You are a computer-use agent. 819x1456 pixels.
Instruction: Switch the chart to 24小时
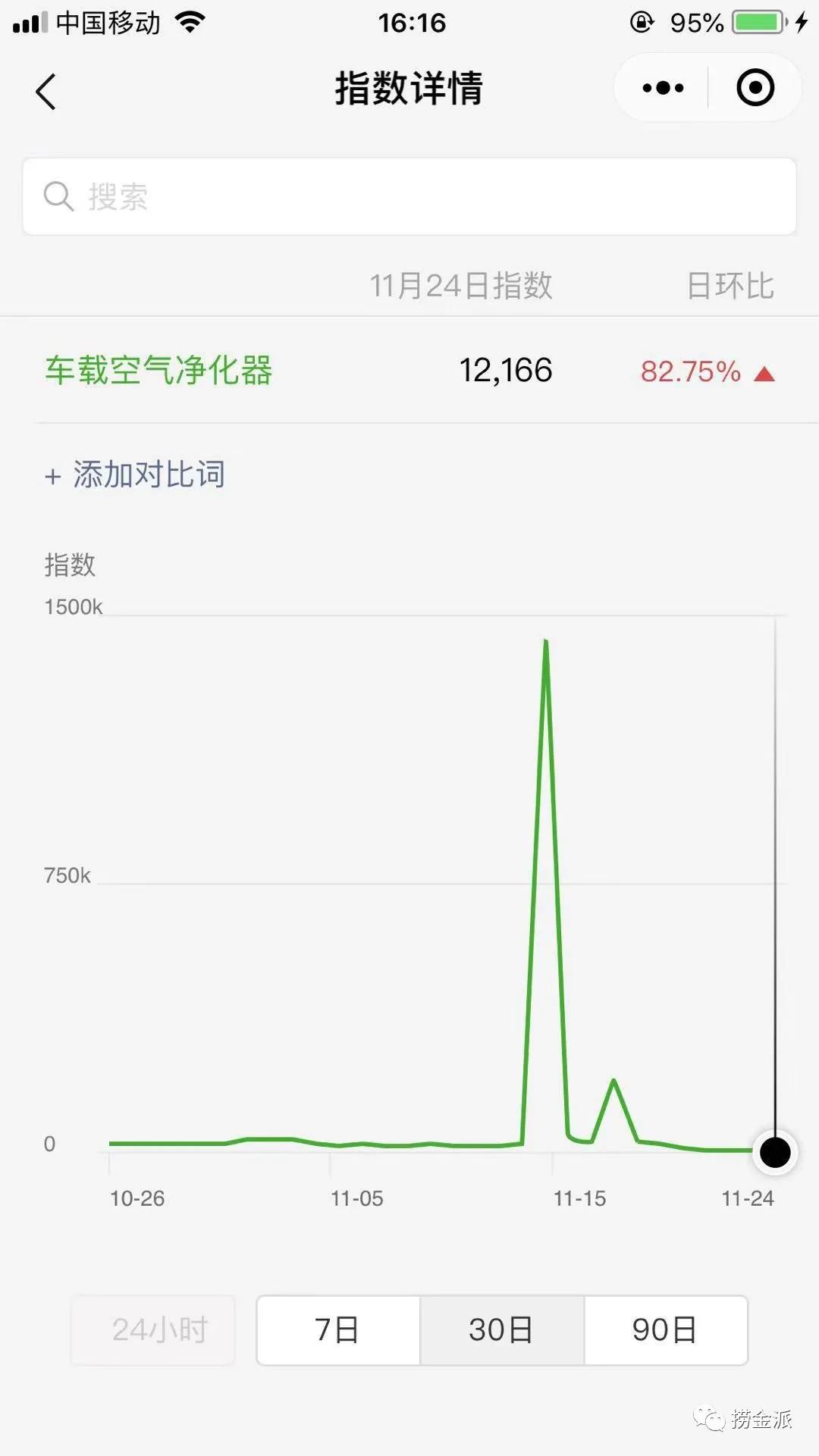[153, 1330]
